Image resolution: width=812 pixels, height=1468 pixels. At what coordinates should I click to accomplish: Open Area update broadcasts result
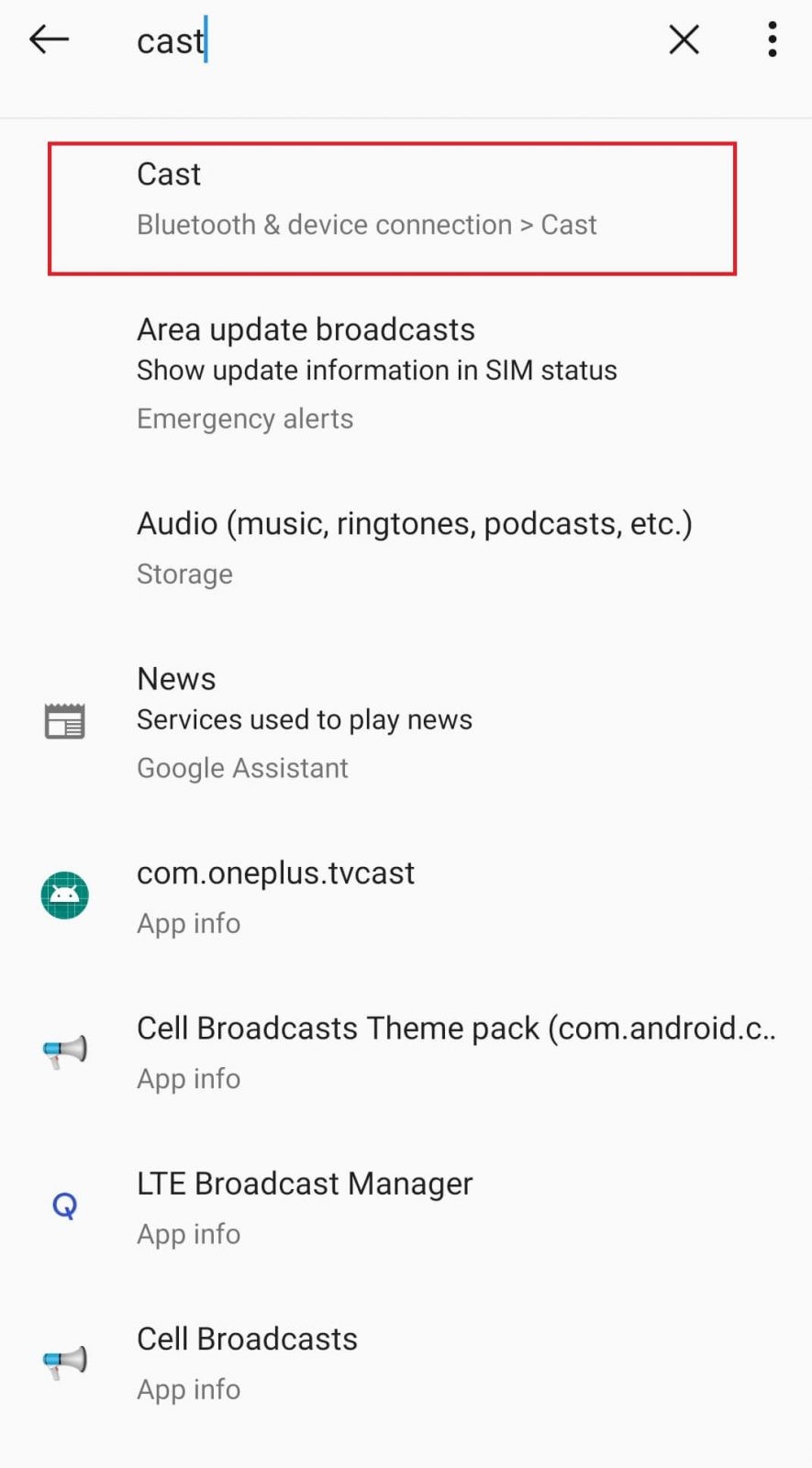406,373
